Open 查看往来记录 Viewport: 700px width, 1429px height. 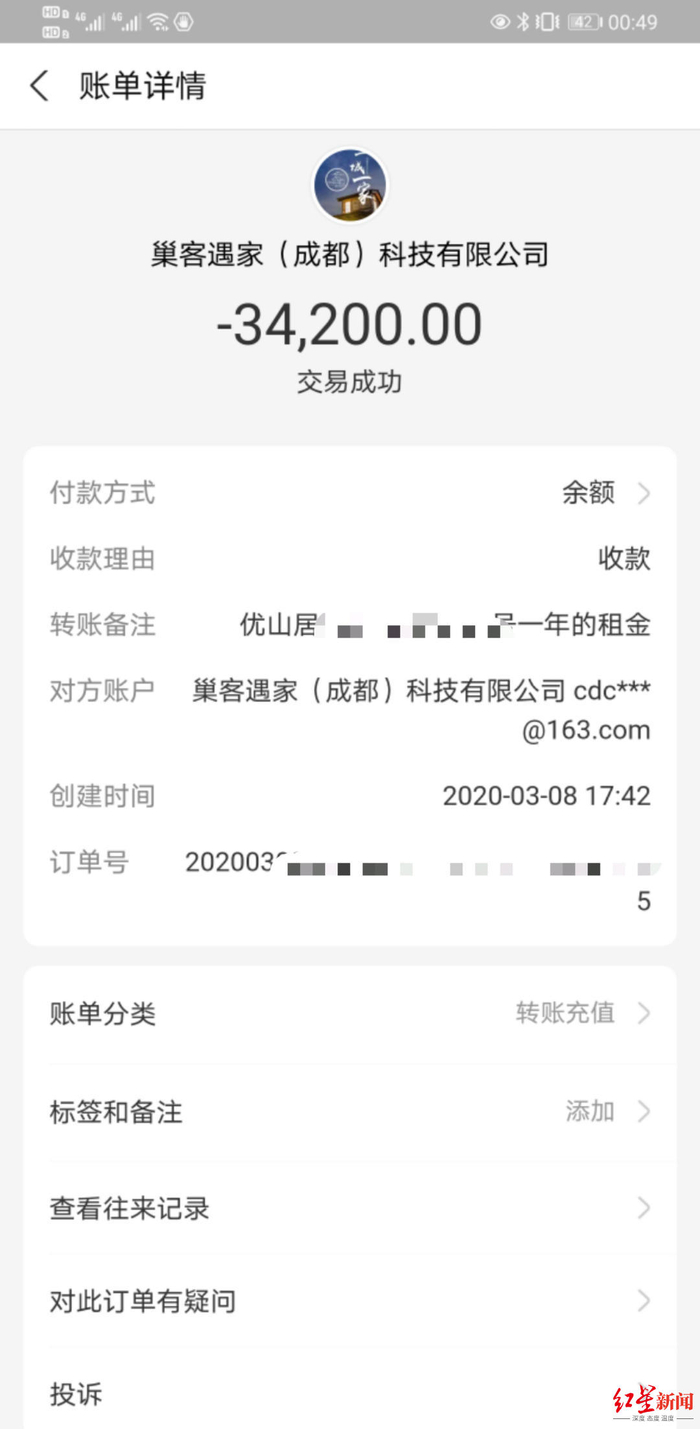pos(350,1208)
